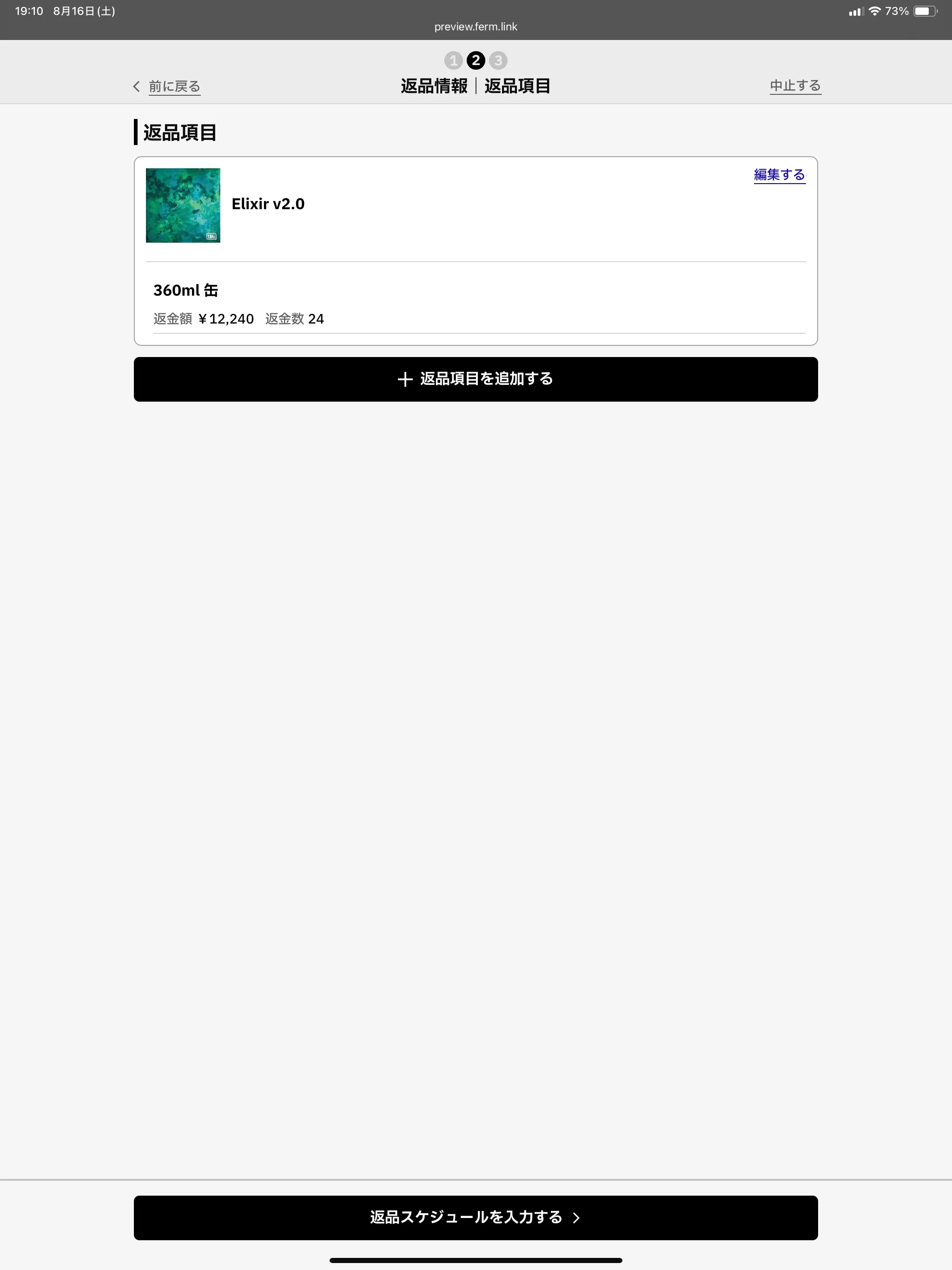Go back via 前に戻る link

(173, 86)
